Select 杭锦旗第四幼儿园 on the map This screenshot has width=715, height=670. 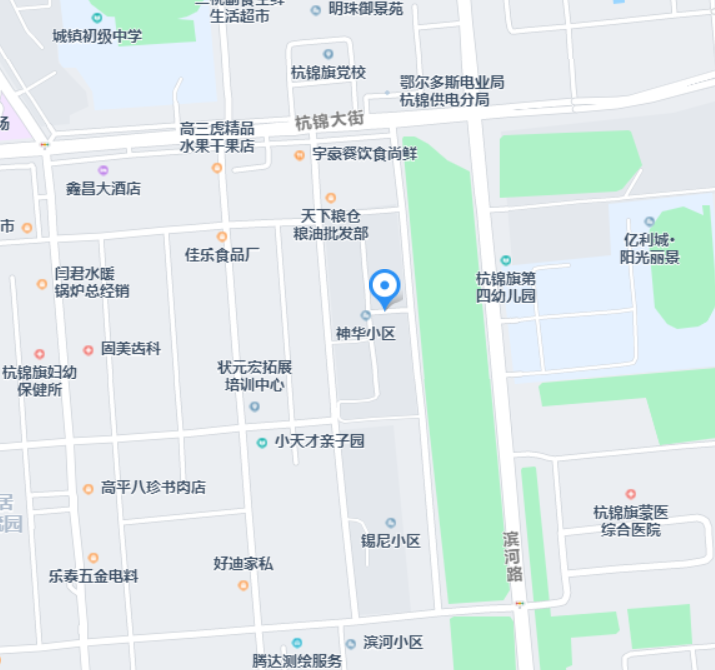click(x=506, y=261)
